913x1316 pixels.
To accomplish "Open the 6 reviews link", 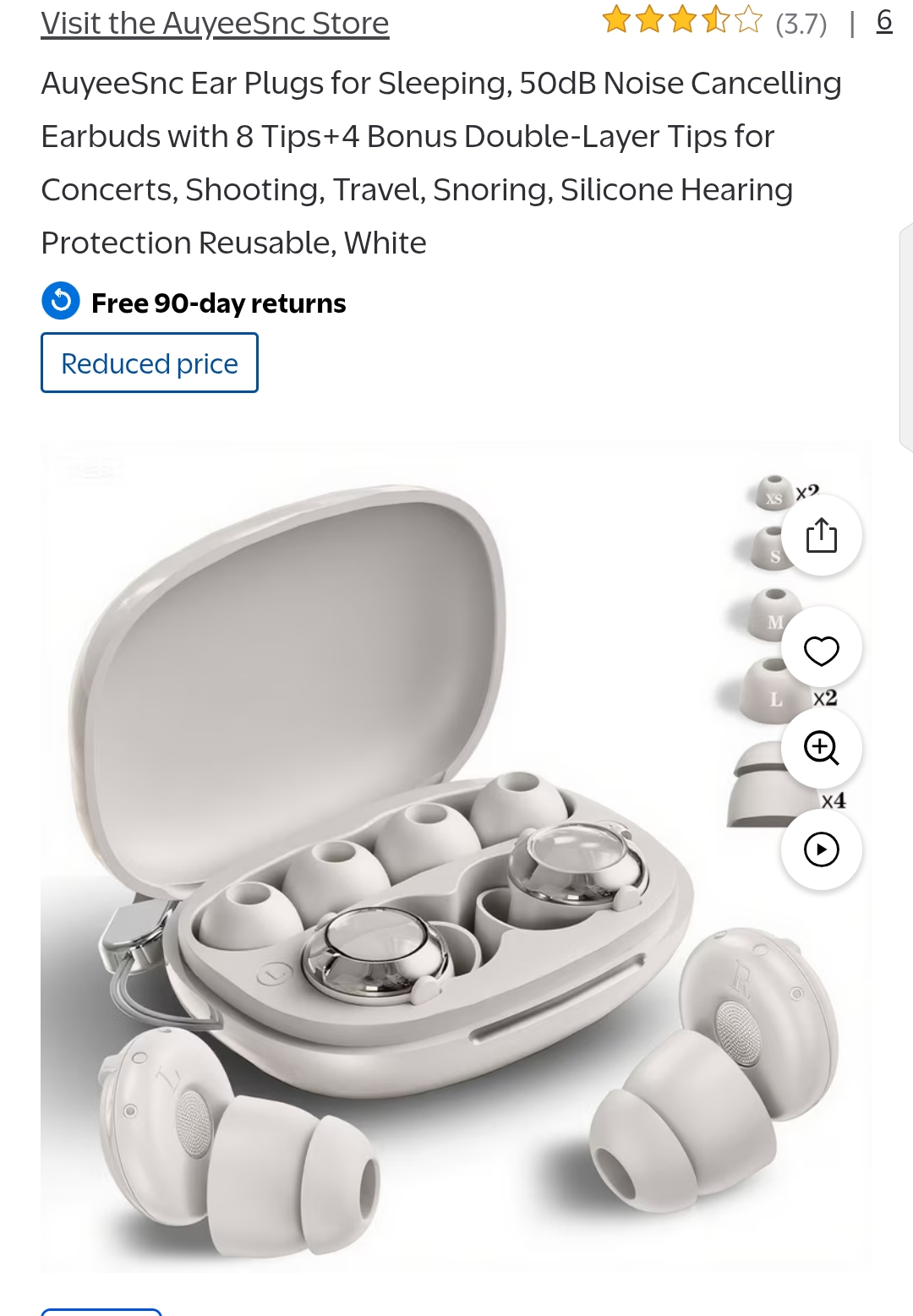I will click(x=884, y=21).
